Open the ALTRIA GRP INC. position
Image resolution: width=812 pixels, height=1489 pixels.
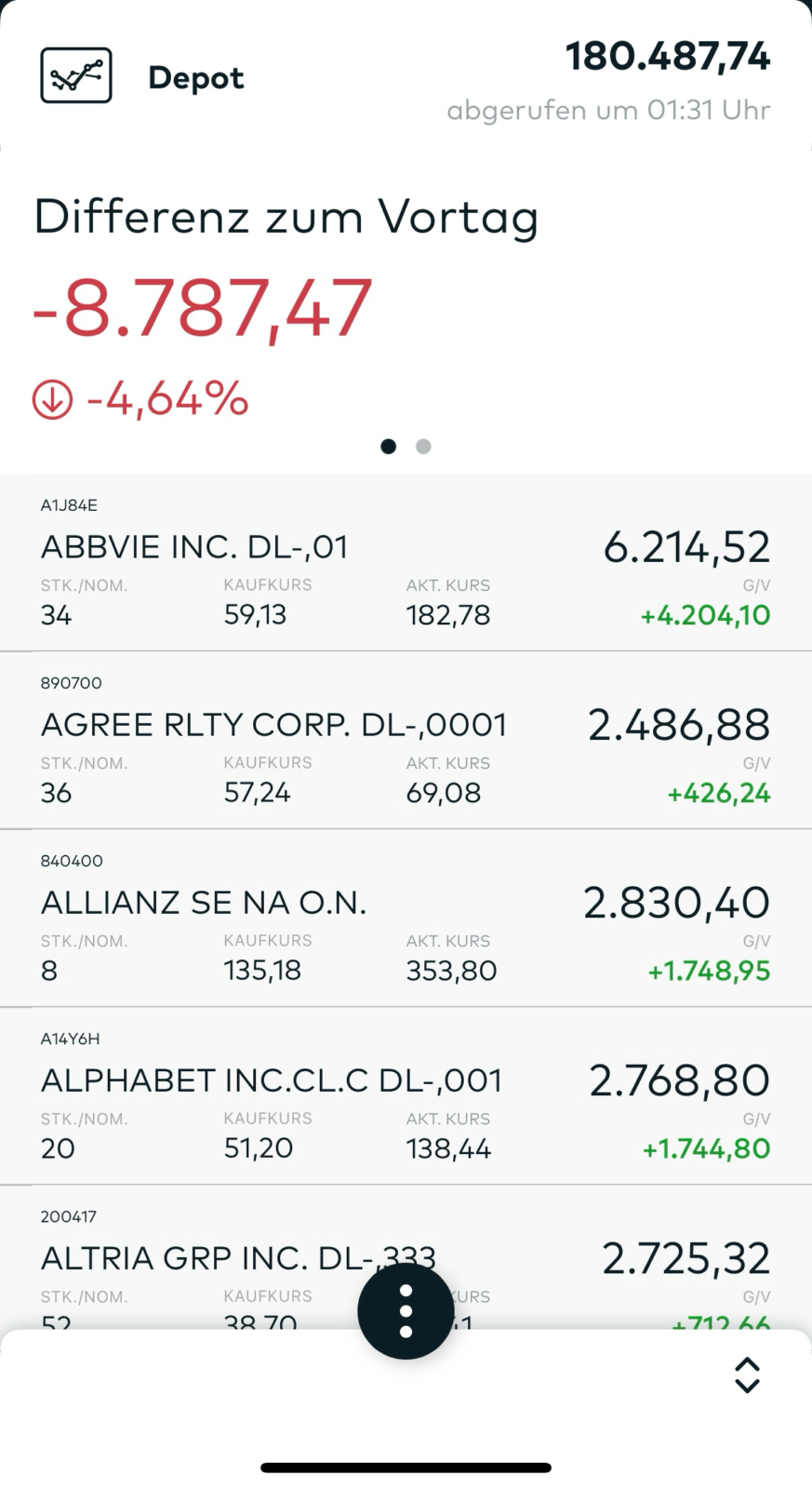[406, 1257]
